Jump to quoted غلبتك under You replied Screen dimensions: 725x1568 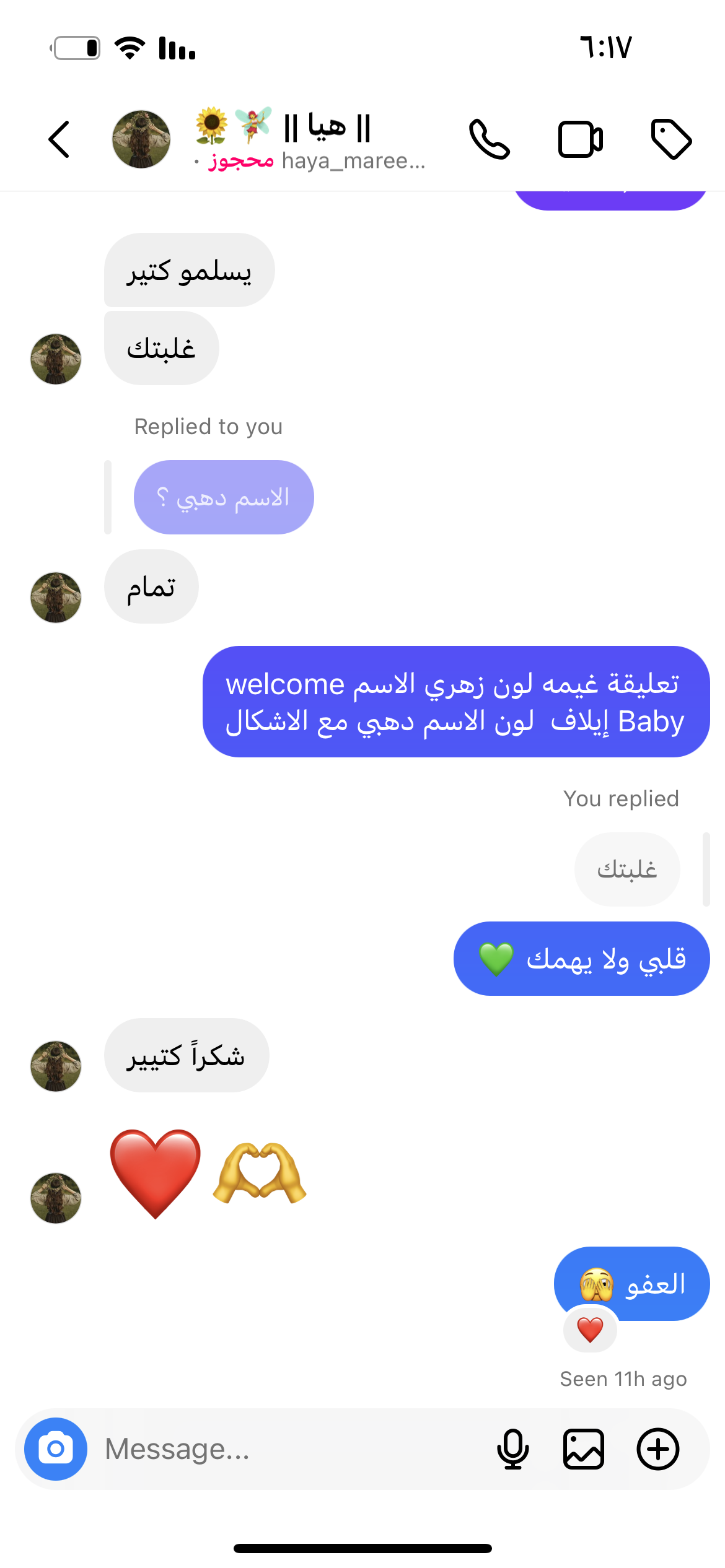point(627,869)
